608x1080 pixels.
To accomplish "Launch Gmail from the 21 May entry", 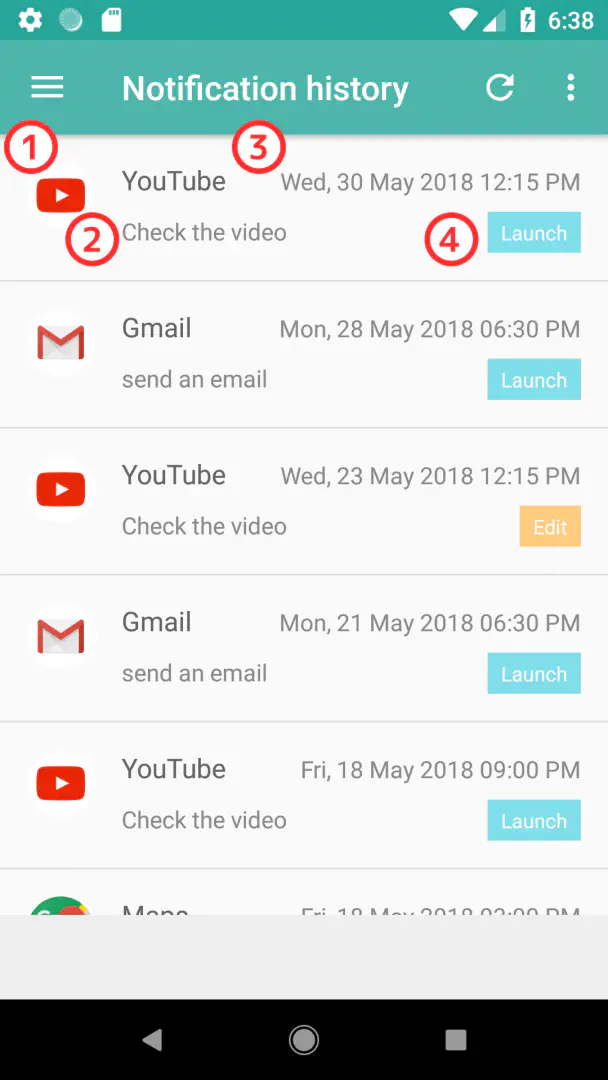I will [x=534, y=674].
